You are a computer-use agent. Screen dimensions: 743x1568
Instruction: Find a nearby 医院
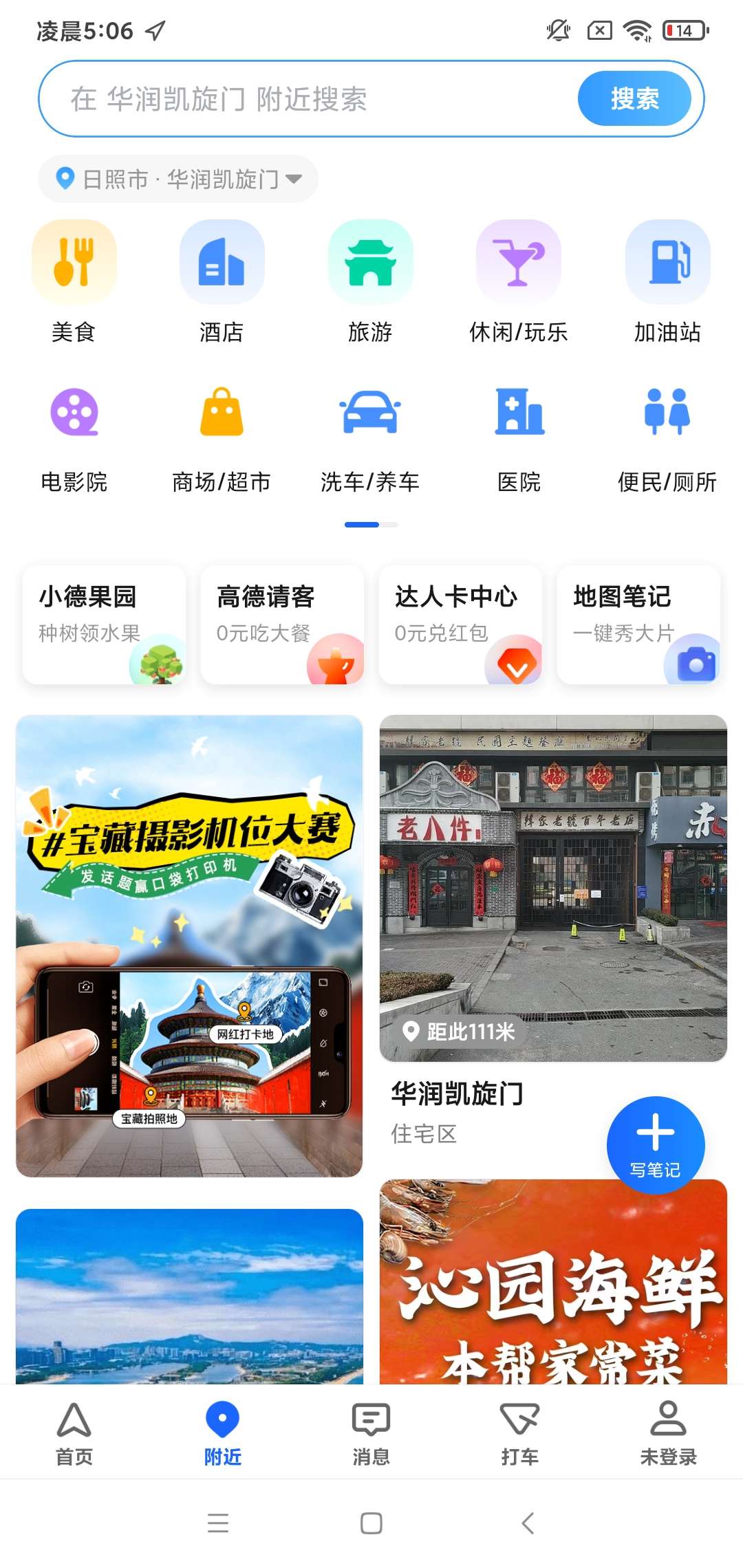coord(519,435)
